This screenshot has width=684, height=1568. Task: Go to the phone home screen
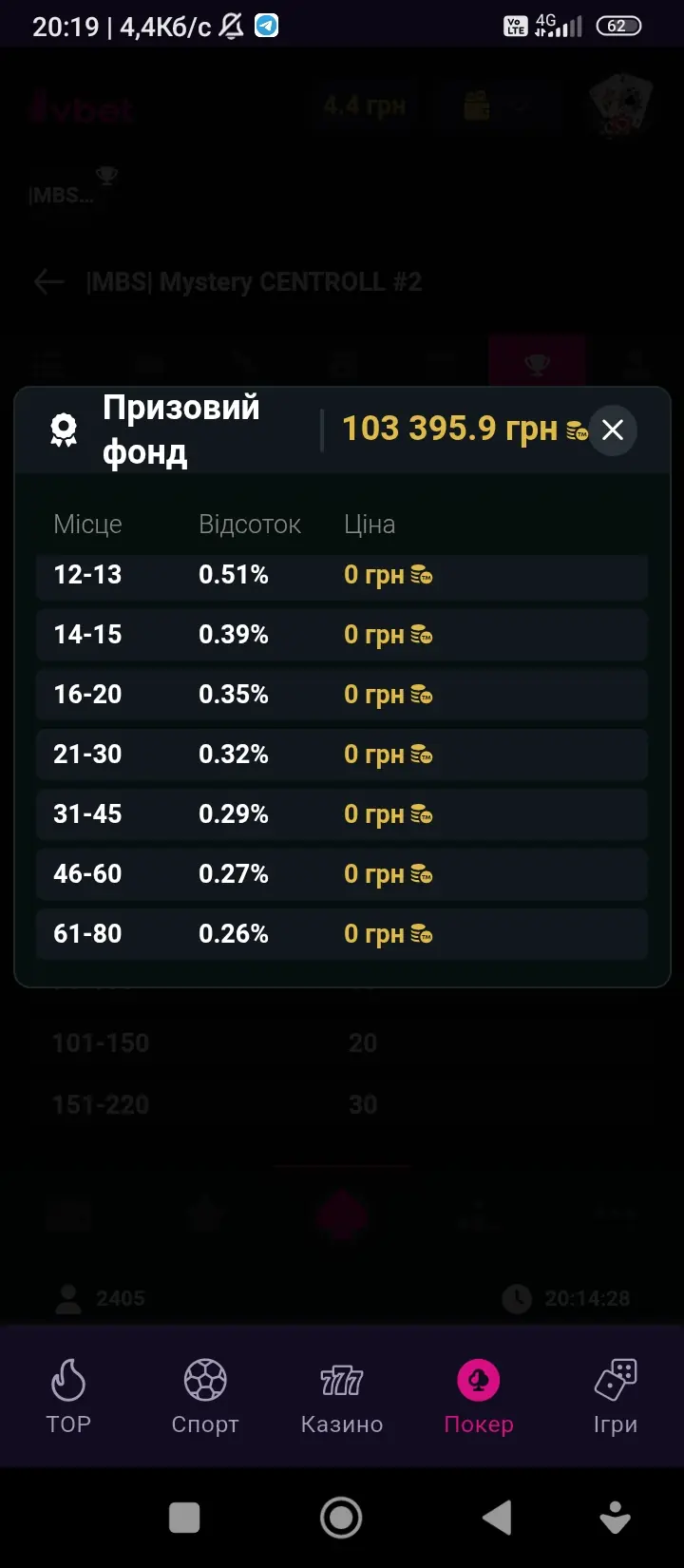(341, 1518)
